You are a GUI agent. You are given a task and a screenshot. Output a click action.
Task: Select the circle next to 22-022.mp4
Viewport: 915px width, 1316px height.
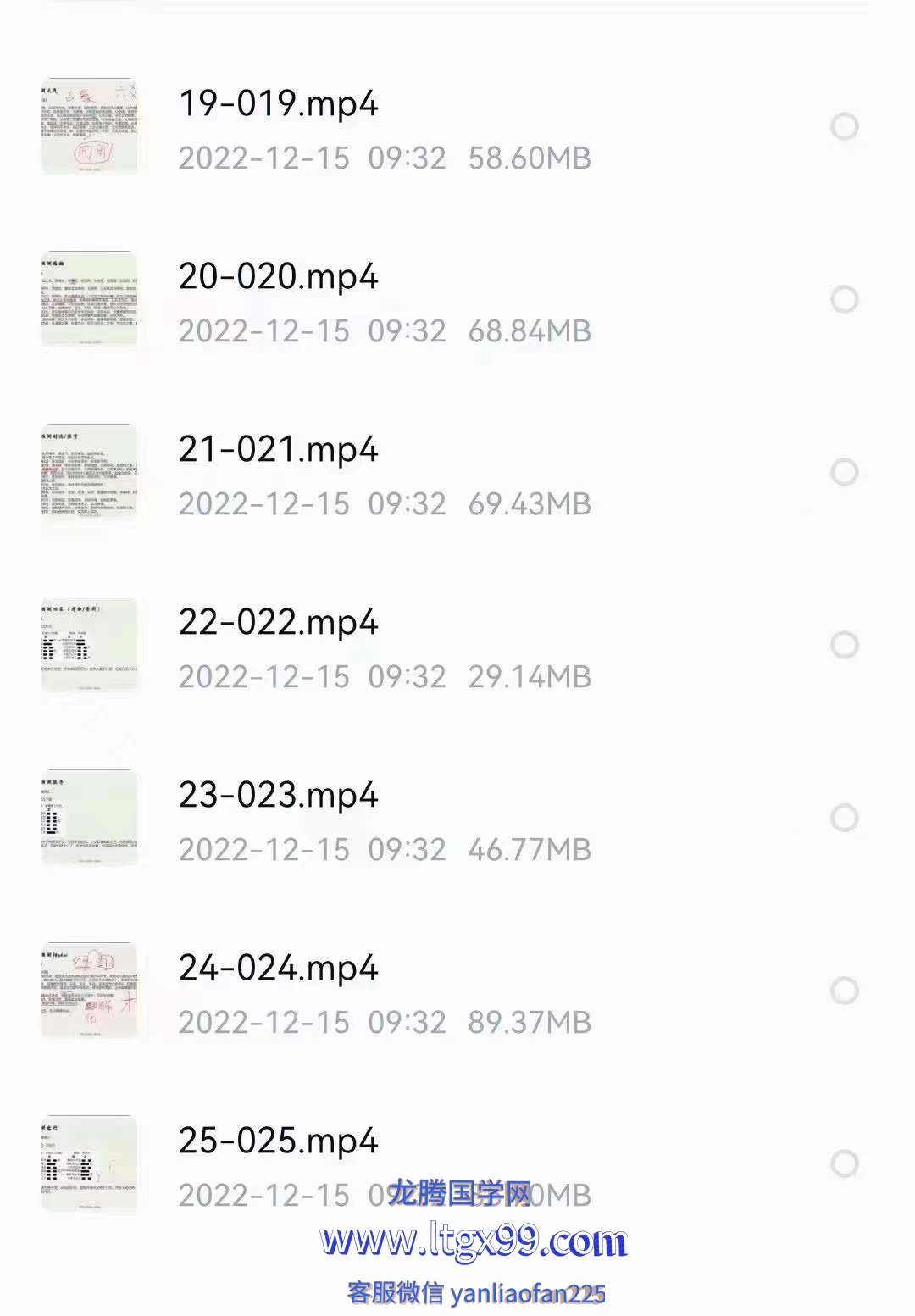pos(844,645)
